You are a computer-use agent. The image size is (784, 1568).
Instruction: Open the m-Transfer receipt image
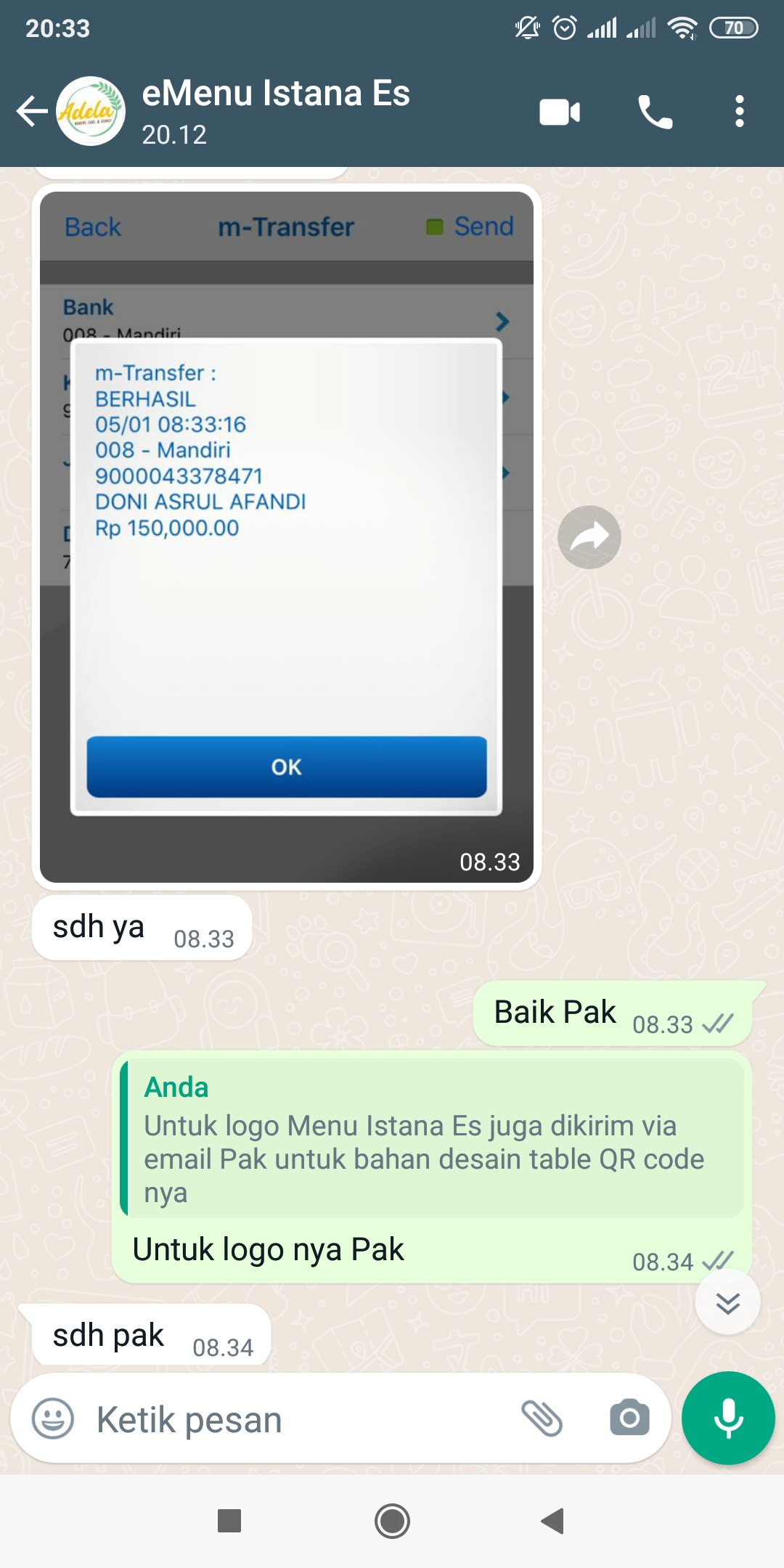[x=287, y=537]
